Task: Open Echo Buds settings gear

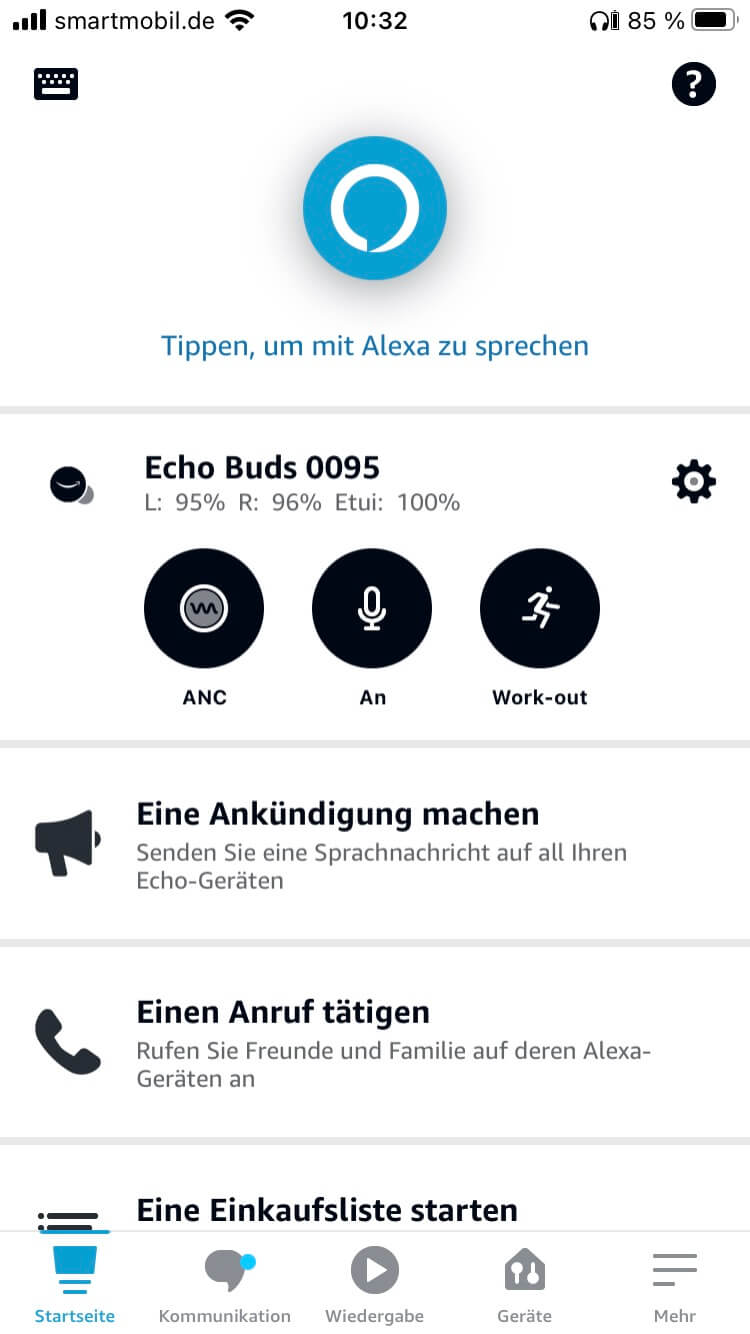Action: [x=693, y=483]
